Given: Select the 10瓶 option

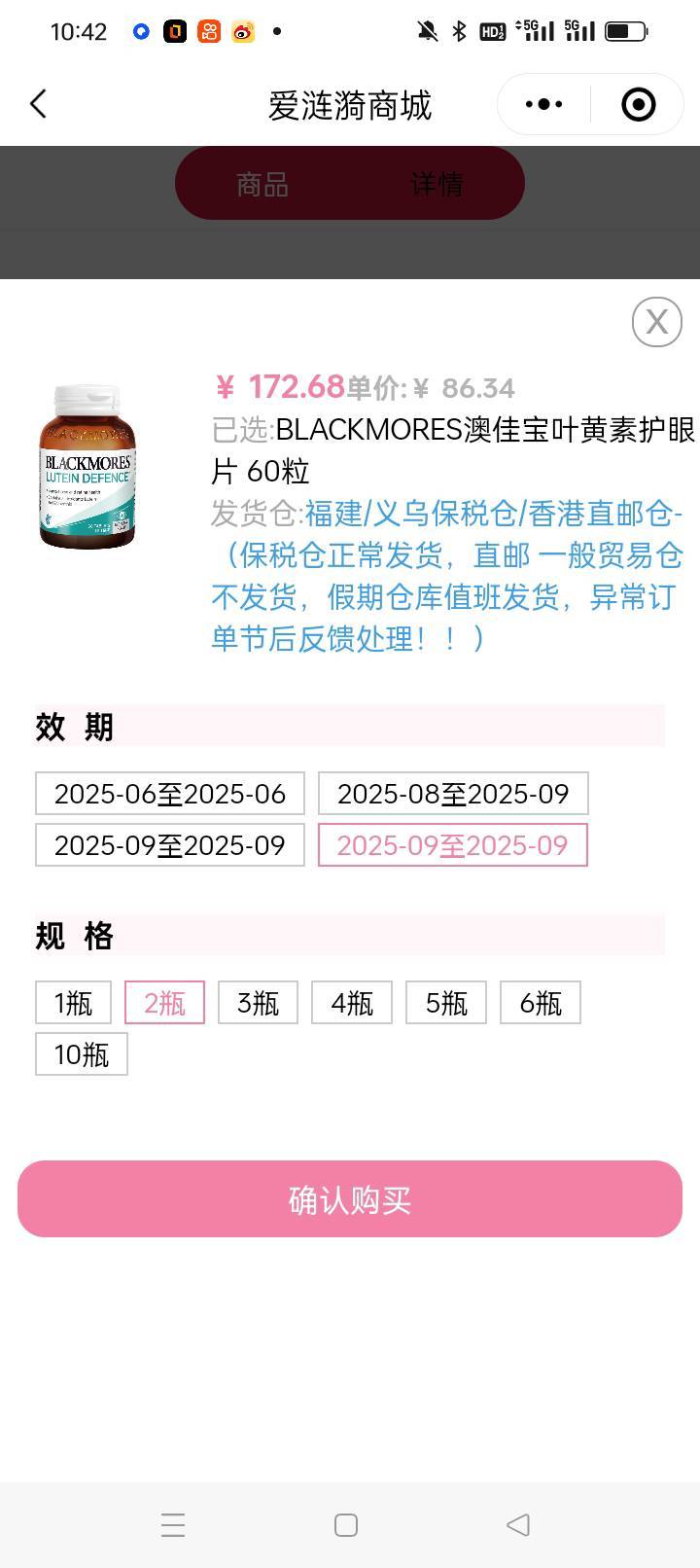Looking at the screenshot, I should [x=82, y=1054].
